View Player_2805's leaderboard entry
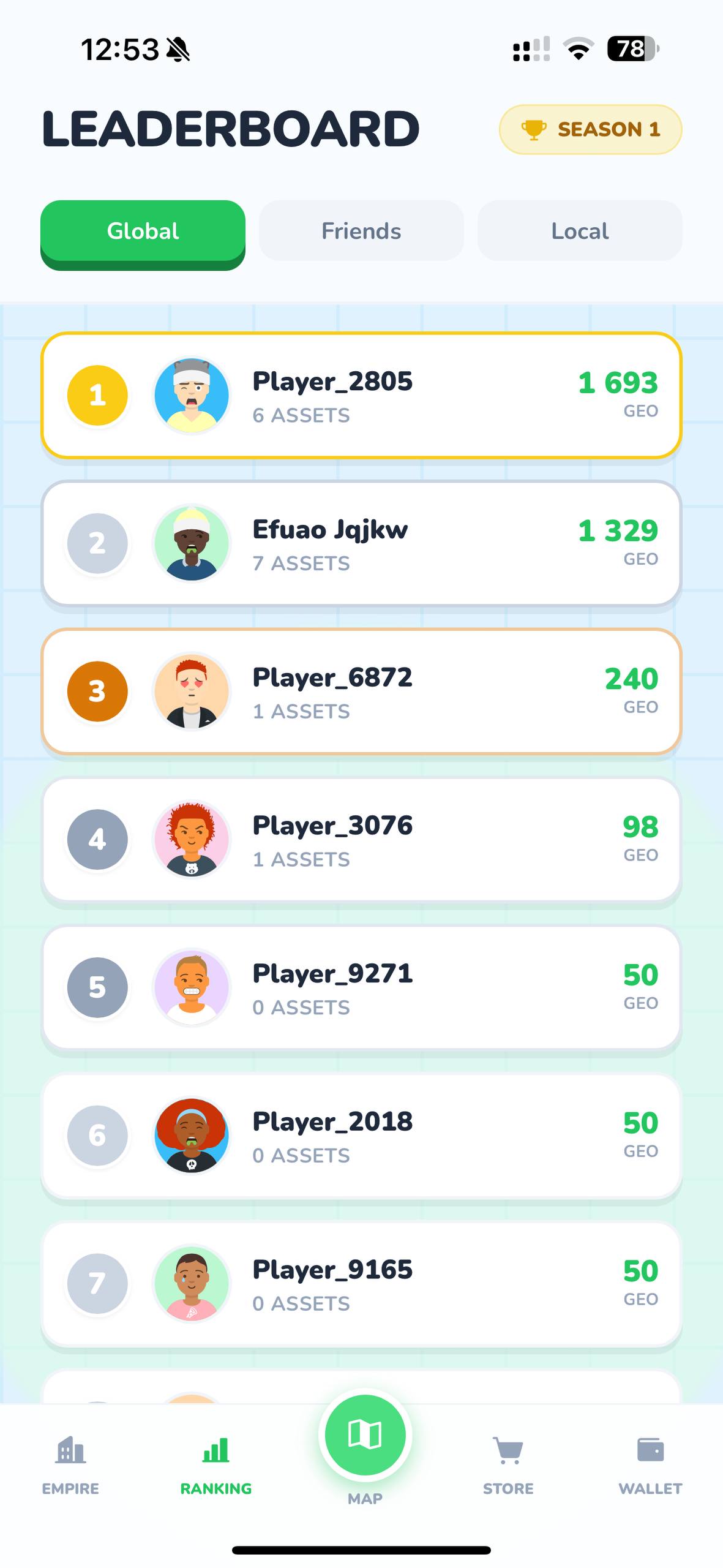Image resolution: width=723 pixels, height=1568 pixels. [x=361, y=396]
